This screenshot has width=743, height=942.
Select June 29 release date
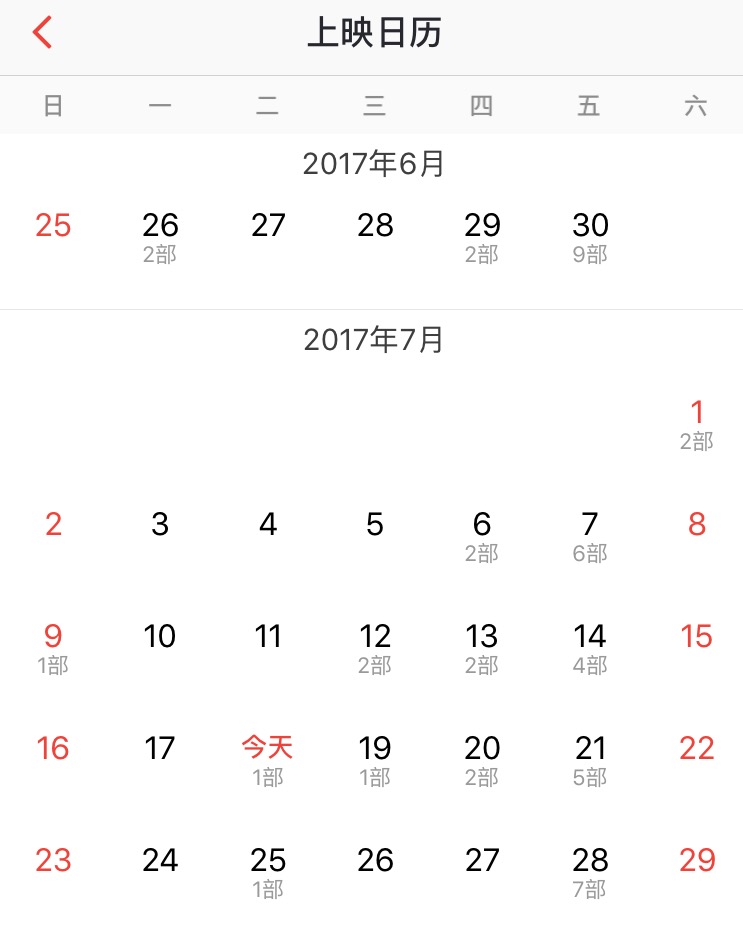(482, 236)
